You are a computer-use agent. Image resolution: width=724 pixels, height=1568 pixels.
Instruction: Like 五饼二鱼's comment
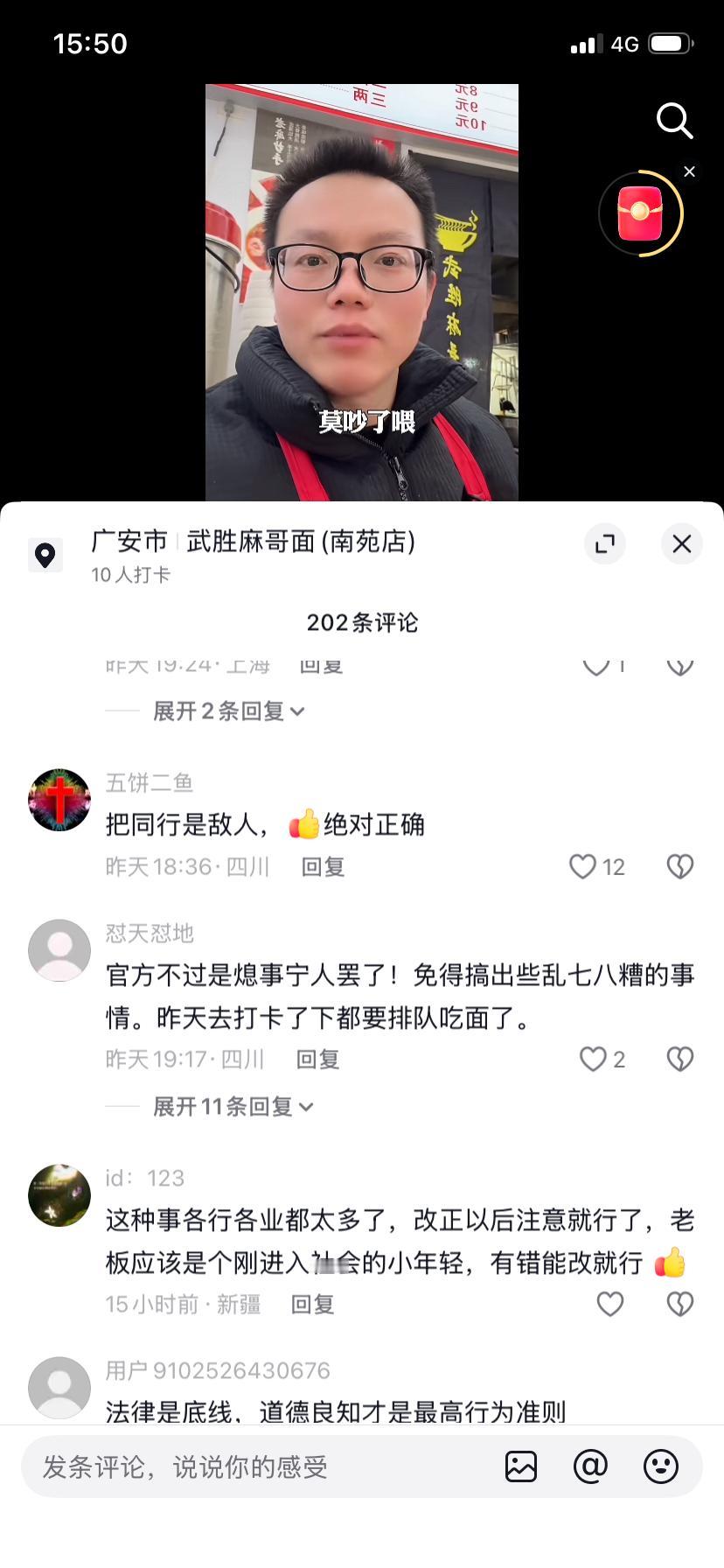tap(581, 866)
